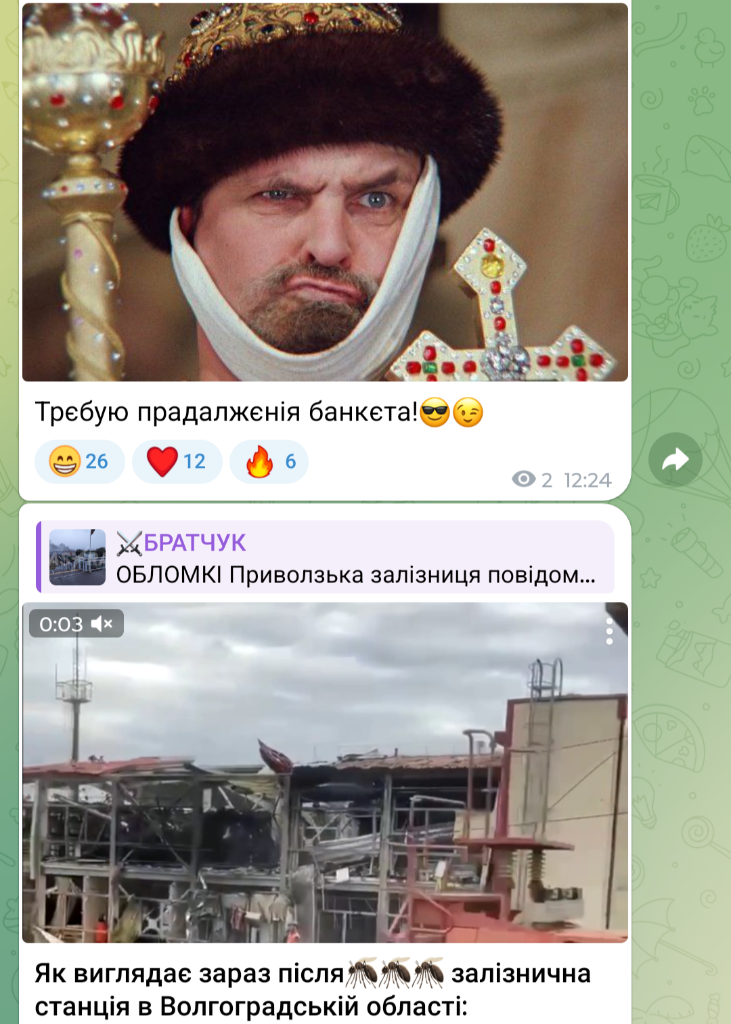Unmute the video sound
Viewport: 731px width, 1024px height.
point(102,624)
